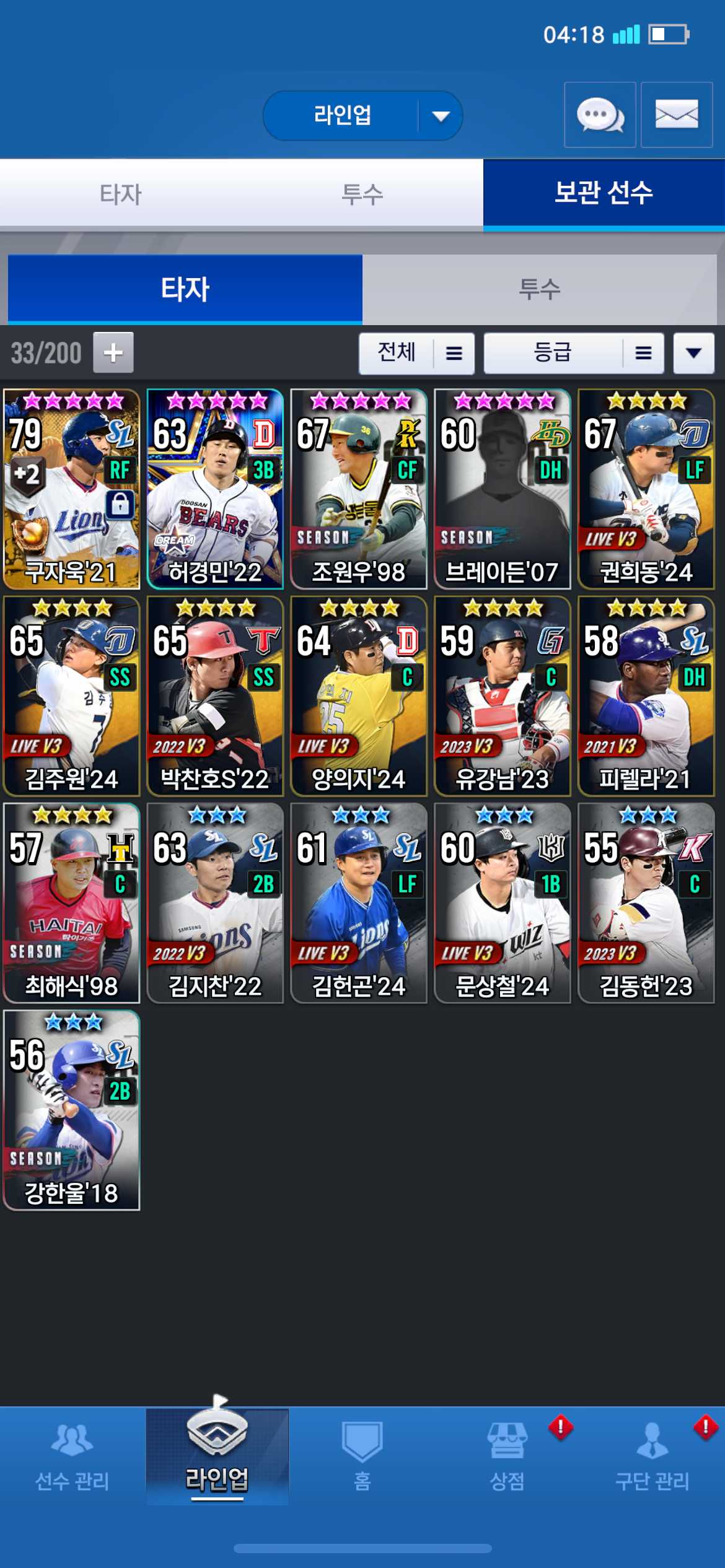The width and height of the screenshot is (725, 1568).
Task: Open the 구자욱'21 player card
Action: [71, 489]
